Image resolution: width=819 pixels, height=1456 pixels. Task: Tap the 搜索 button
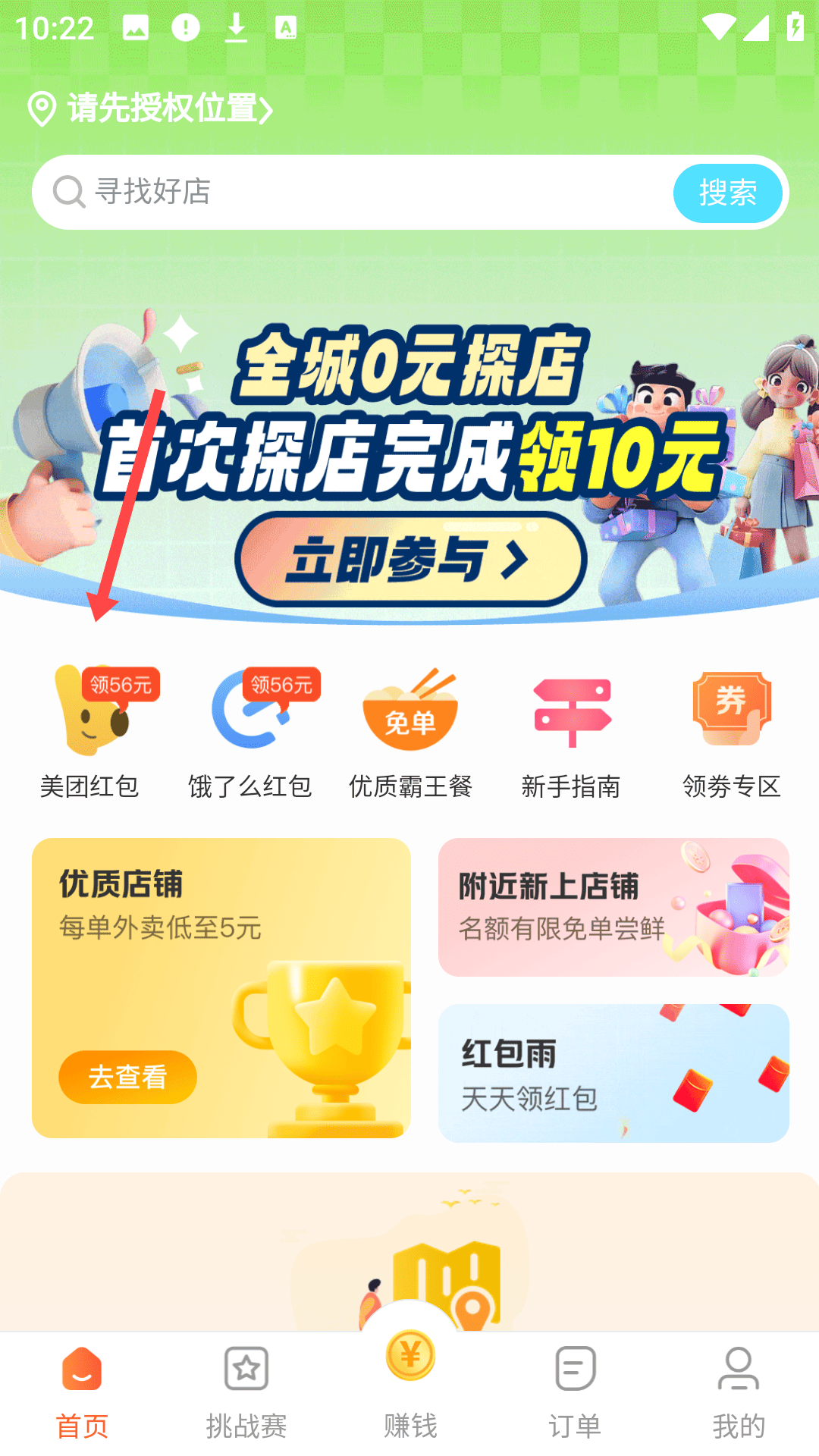[x=727, y=193]
